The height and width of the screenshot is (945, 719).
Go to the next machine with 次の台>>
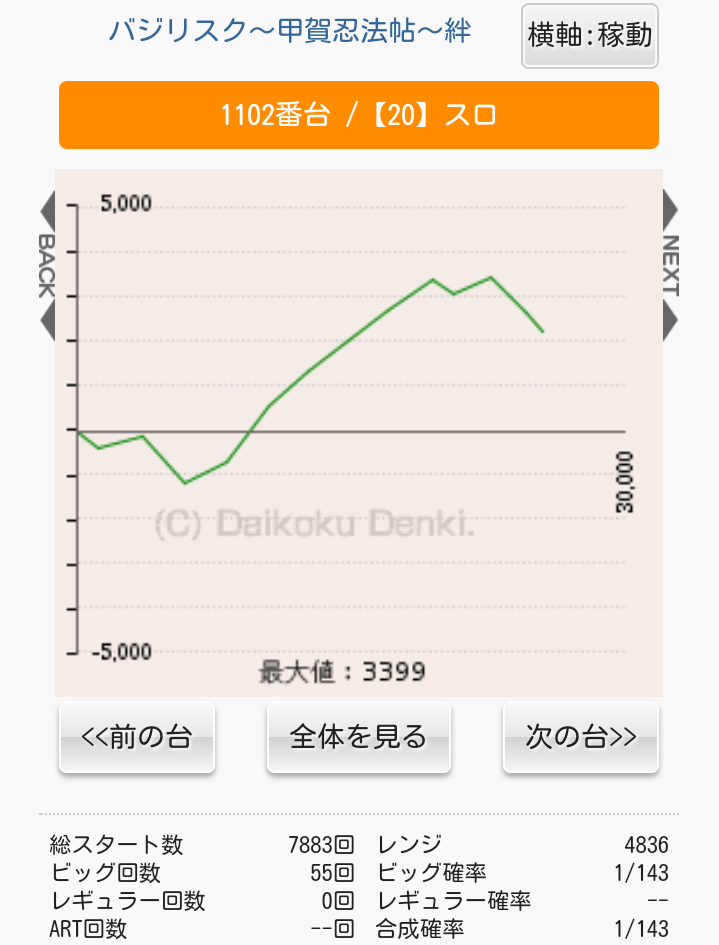tap(580, 737)
